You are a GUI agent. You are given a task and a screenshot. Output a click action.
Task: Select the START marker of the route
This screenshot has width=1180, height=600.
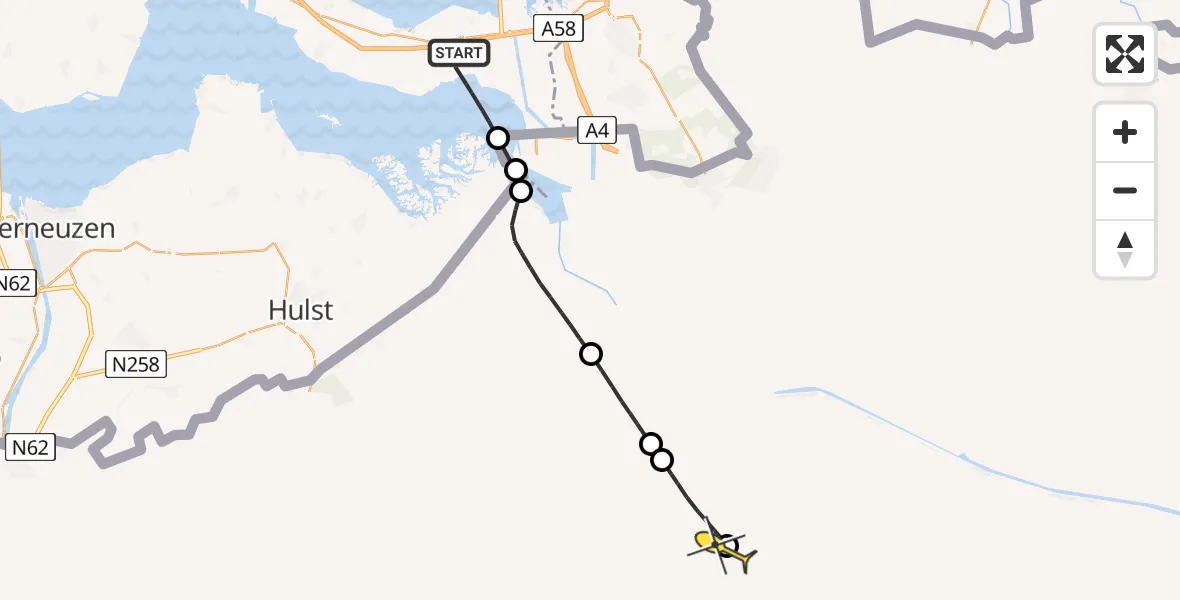[x=459, y=53]
